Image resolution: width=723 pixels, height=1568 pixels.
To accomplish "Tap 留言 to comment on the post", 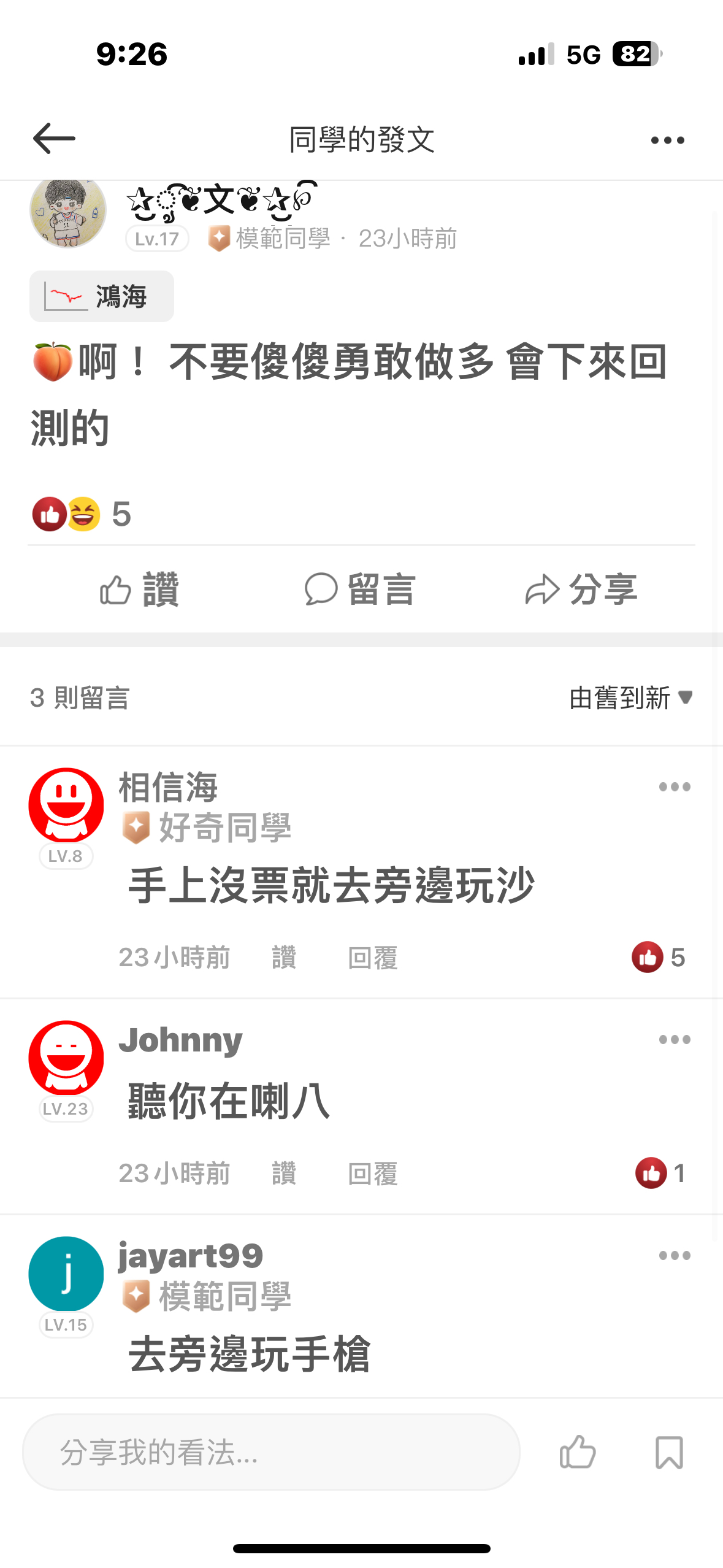I will [x=361, y=590].
